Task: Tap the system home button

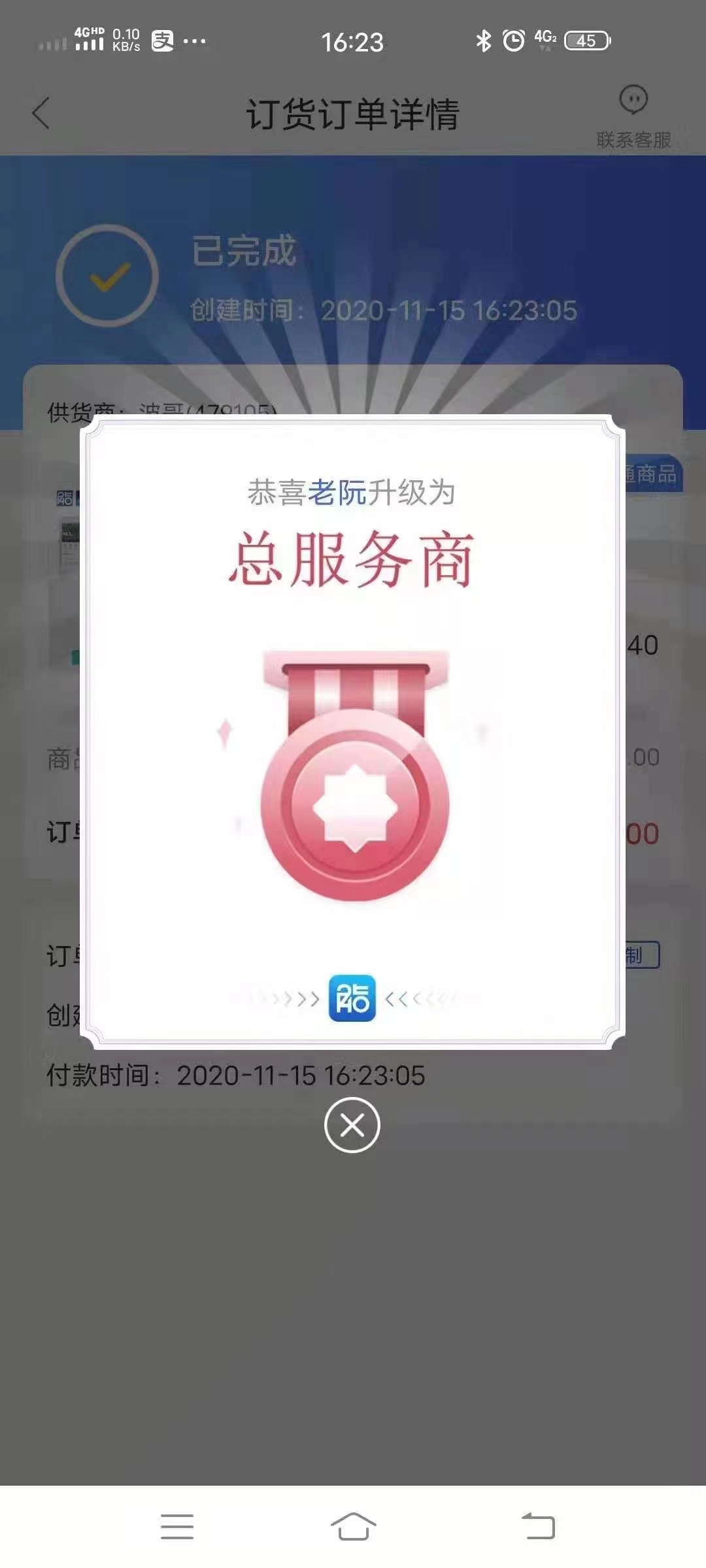Action: [353, 1527]
